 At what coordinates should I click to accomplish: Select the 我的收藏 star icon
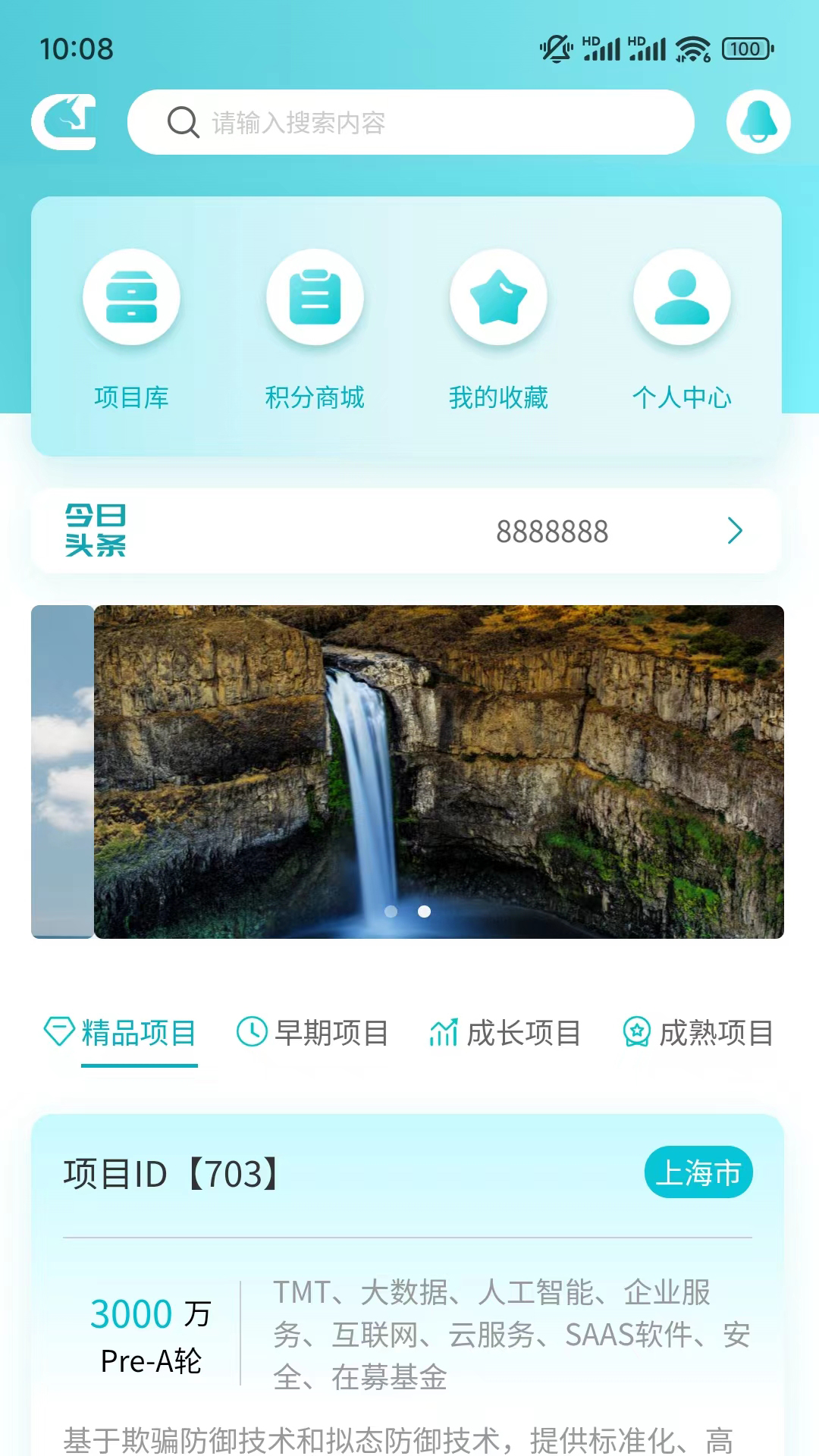pos(498,297)
